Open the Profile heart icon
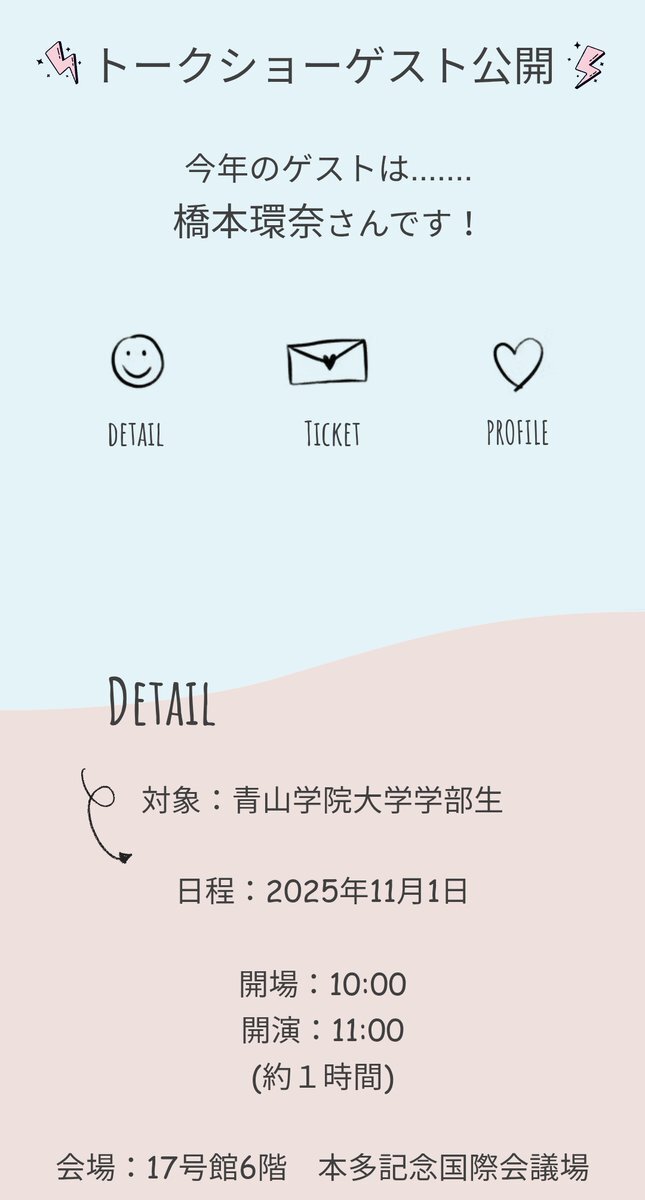Screen dimensions: 645x1200 (x=518, y=363)
